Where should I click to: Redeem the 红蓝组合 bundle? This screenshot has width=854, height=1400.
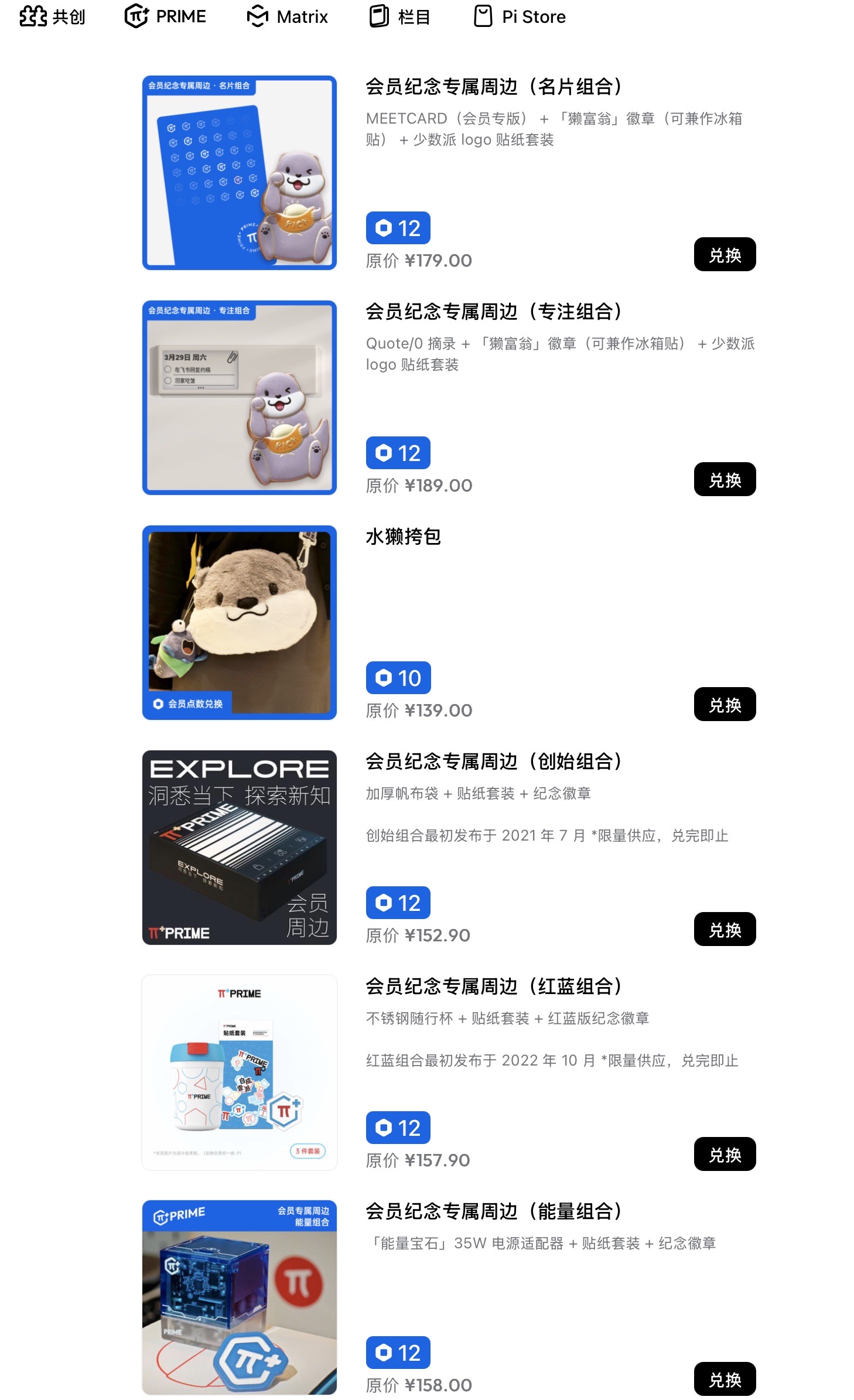tap(725, 1154)
